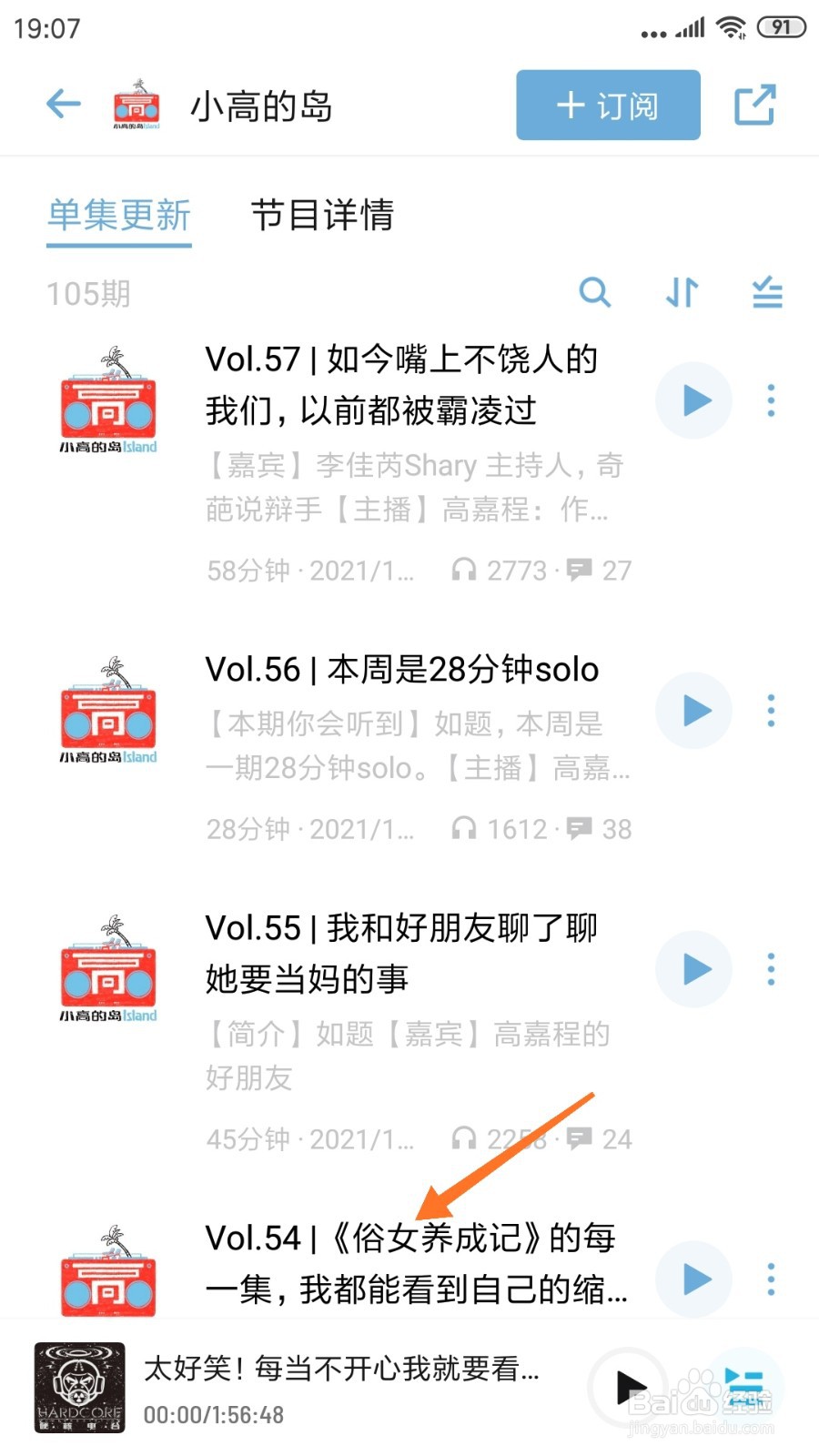Viewport: 819px width, 1456px height.
Task: Play episode Vol.57
Action: (x=694, y=400)
